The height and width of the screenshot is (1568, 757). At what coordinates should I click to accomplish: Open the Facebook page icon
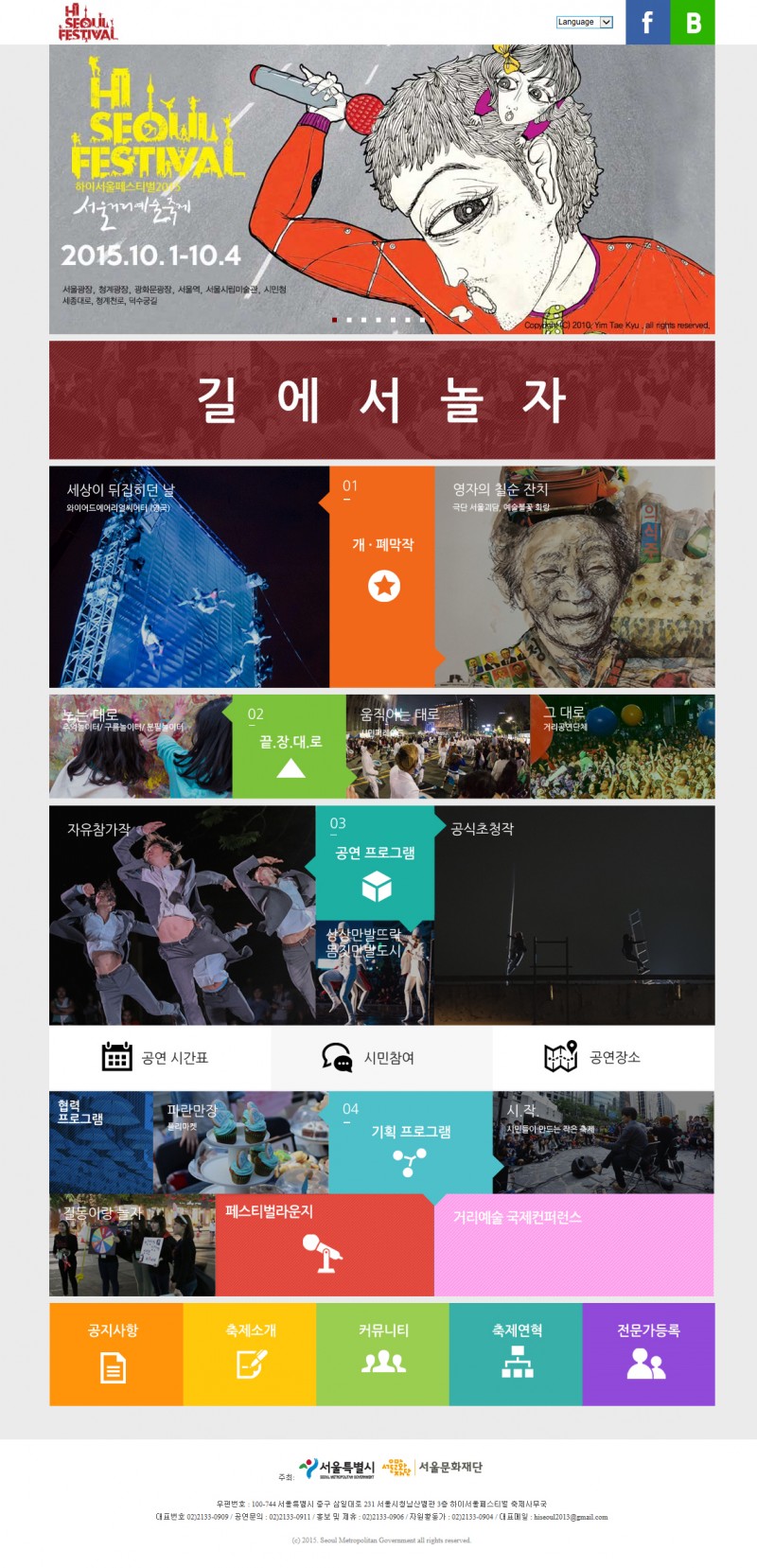click(x=647, y=22)
